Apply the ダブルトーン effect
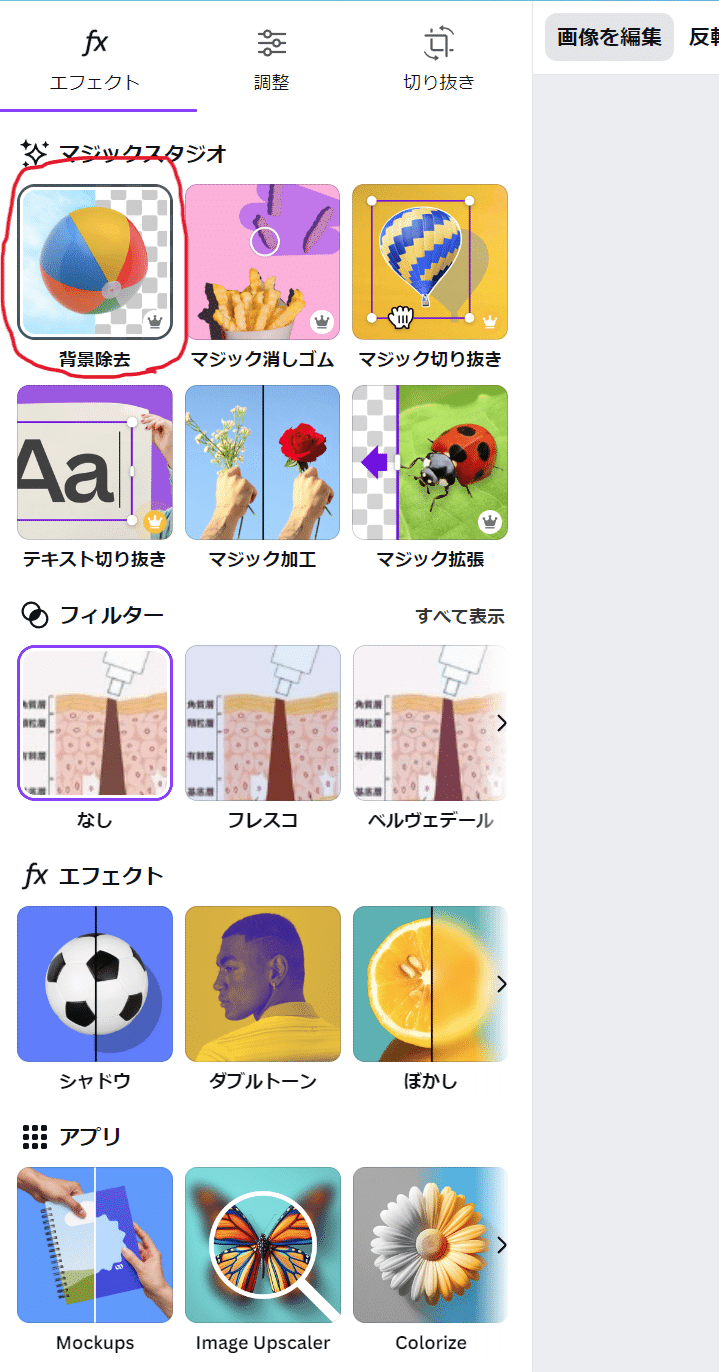 coord(262,984)
